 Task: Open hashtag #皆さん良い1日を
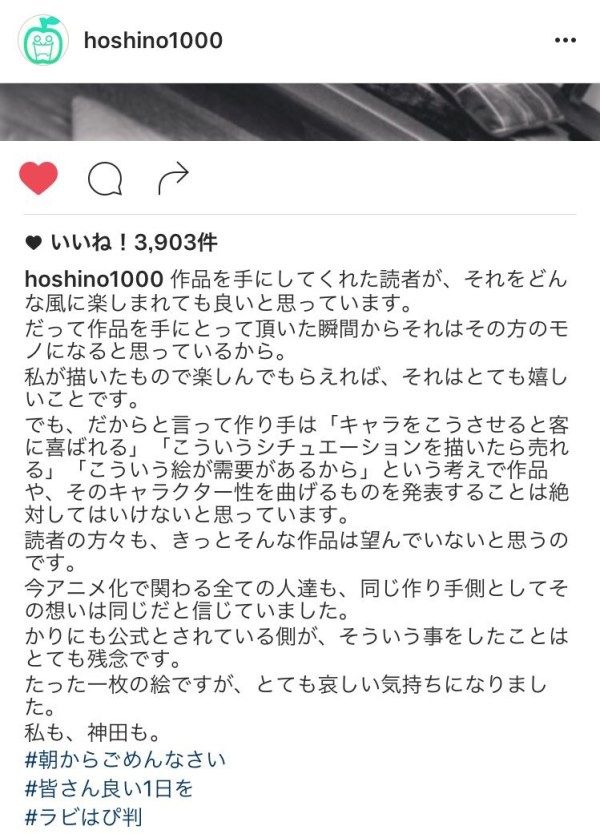coord(109,788)
